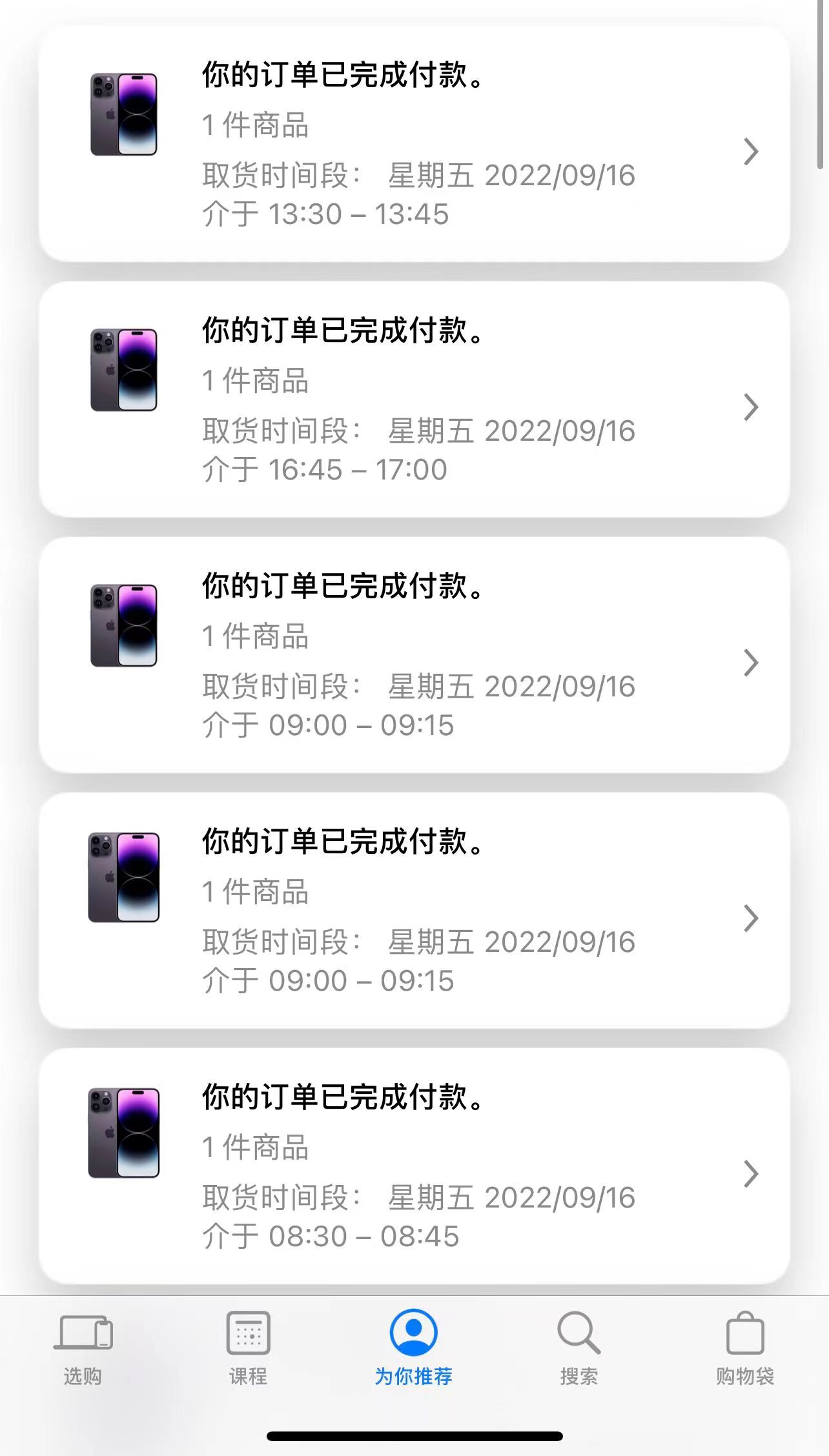Open the order with pickup 08:30 – 08:45
This screenshot has width=829, height=1456.
pyautogui.click(x=414, y=1166)
